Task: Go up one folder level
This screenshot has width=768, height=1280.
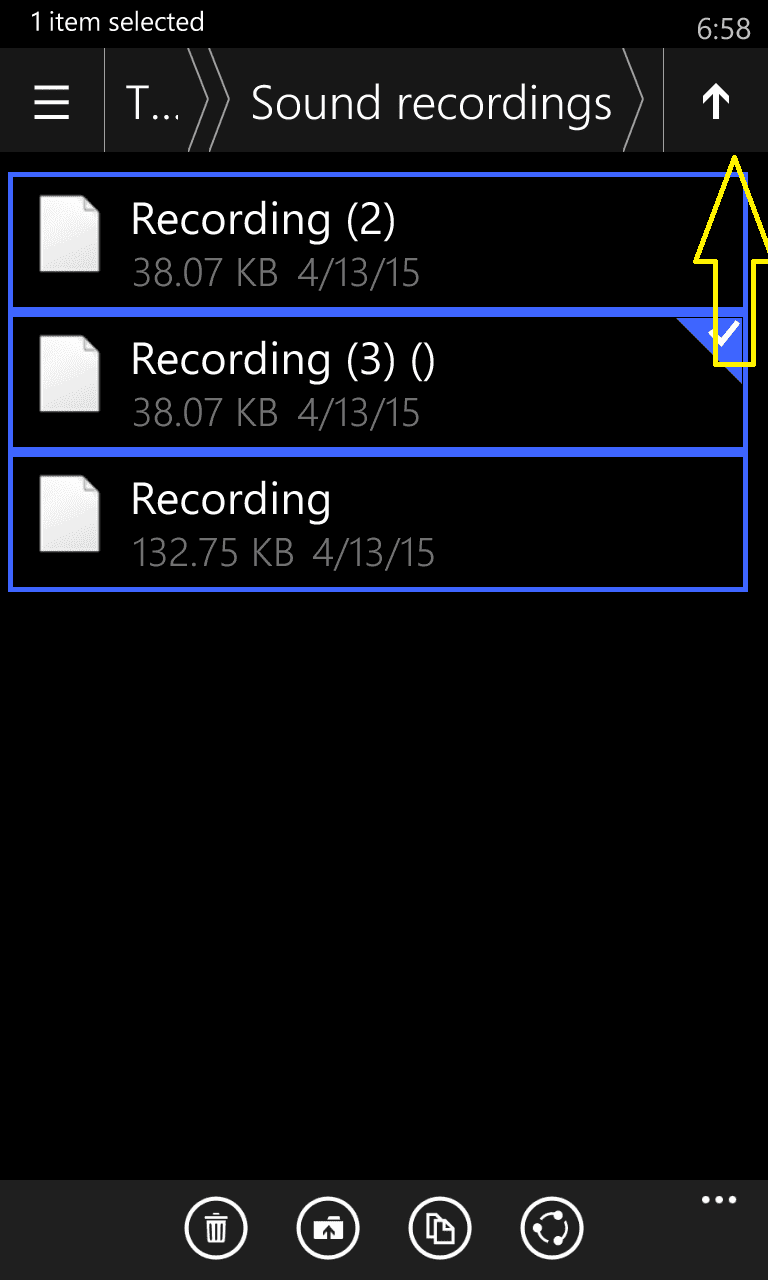Action: 715,102
